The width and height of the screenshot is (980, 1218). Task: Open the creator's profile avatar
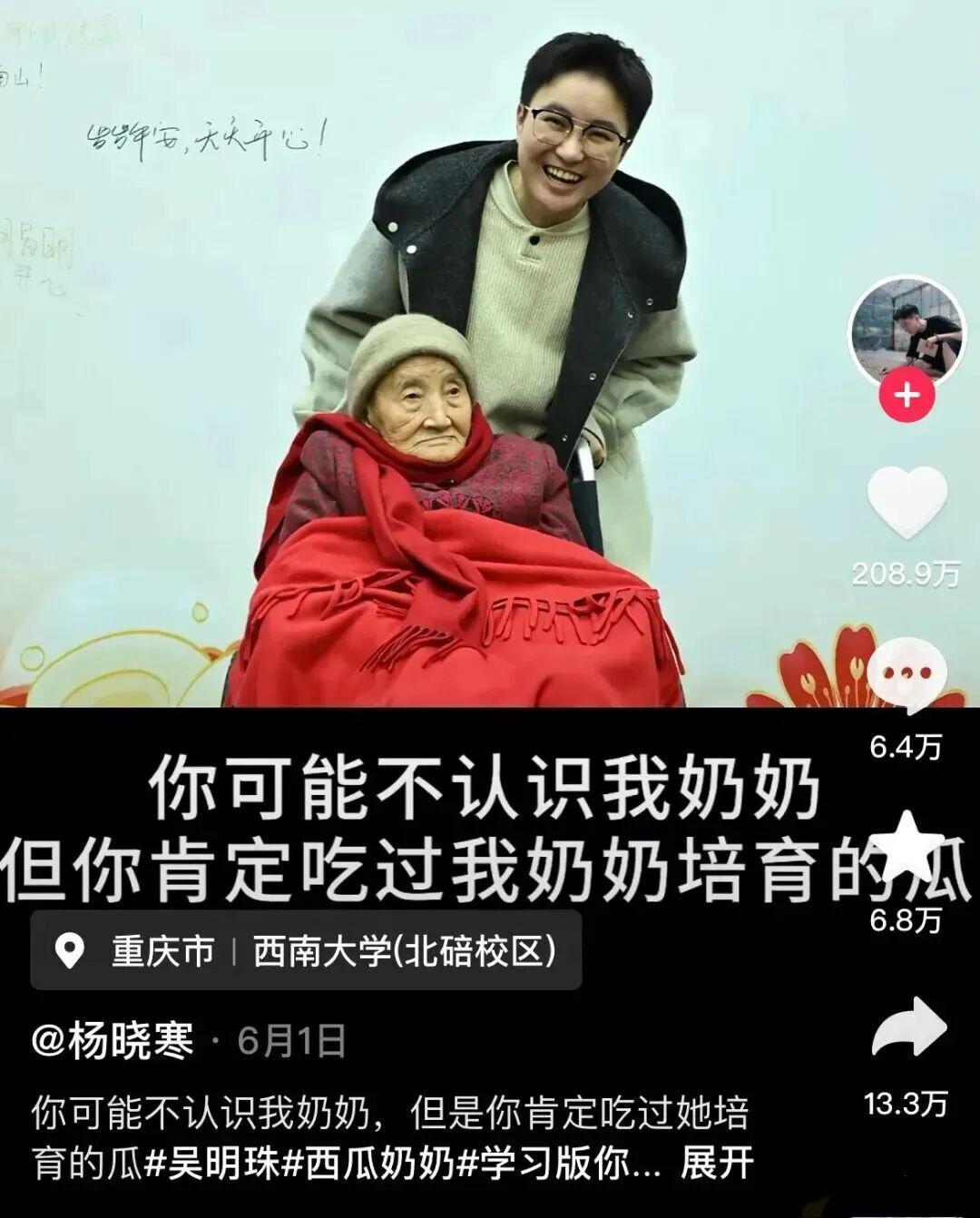(906, 333)
